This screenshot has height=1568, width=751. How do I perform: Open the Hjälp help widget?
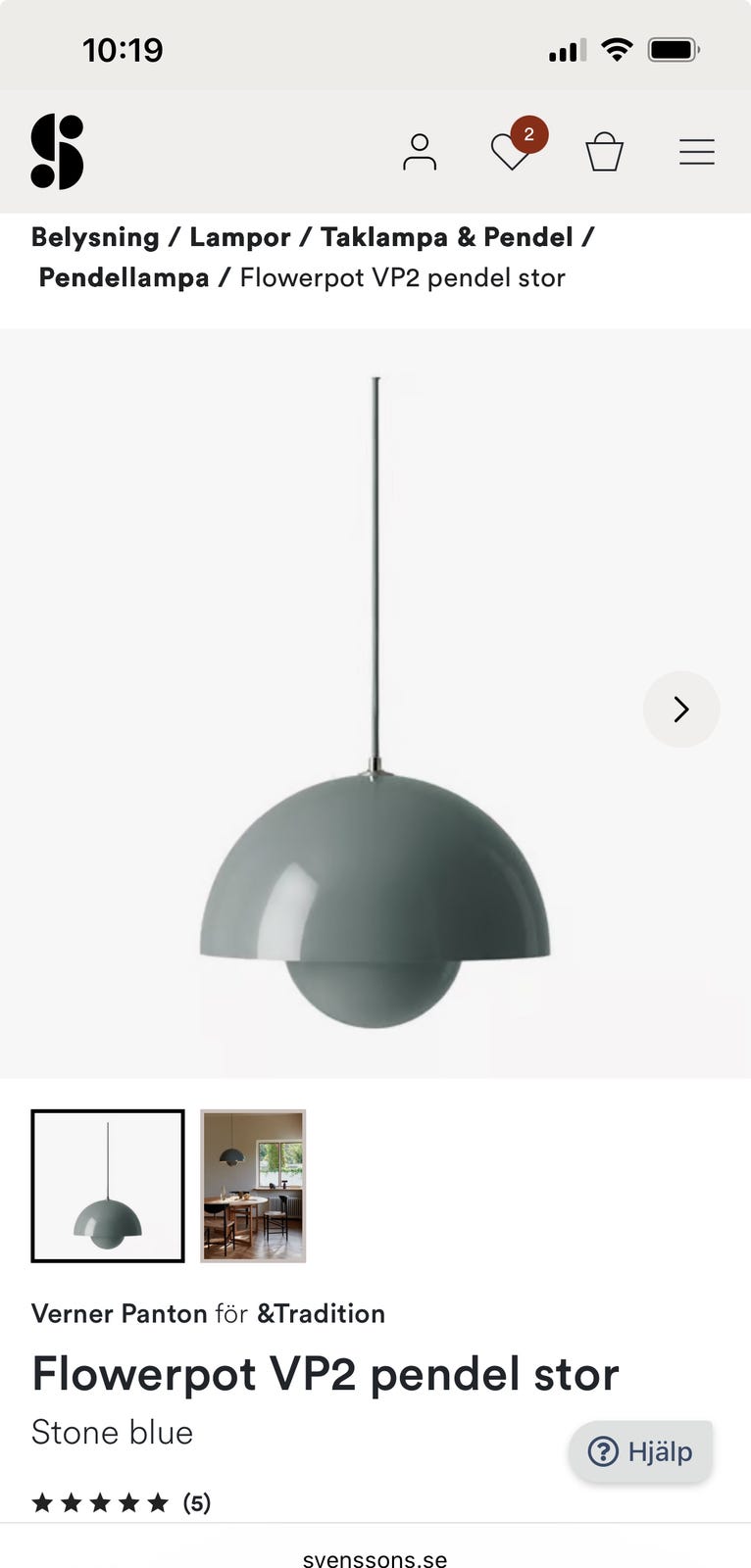(x=640, y=1451)
